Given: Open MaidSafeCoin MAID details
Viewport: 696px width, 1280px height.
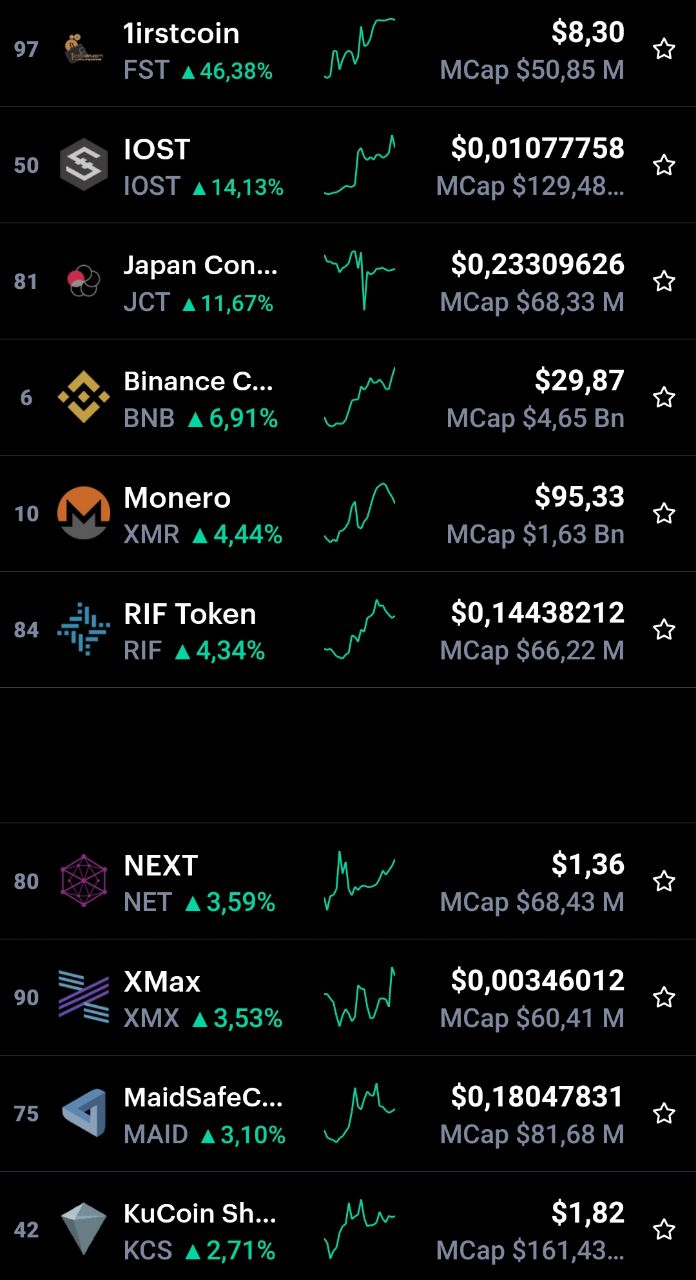Looking at the screenshot, I should point(348,1113).
